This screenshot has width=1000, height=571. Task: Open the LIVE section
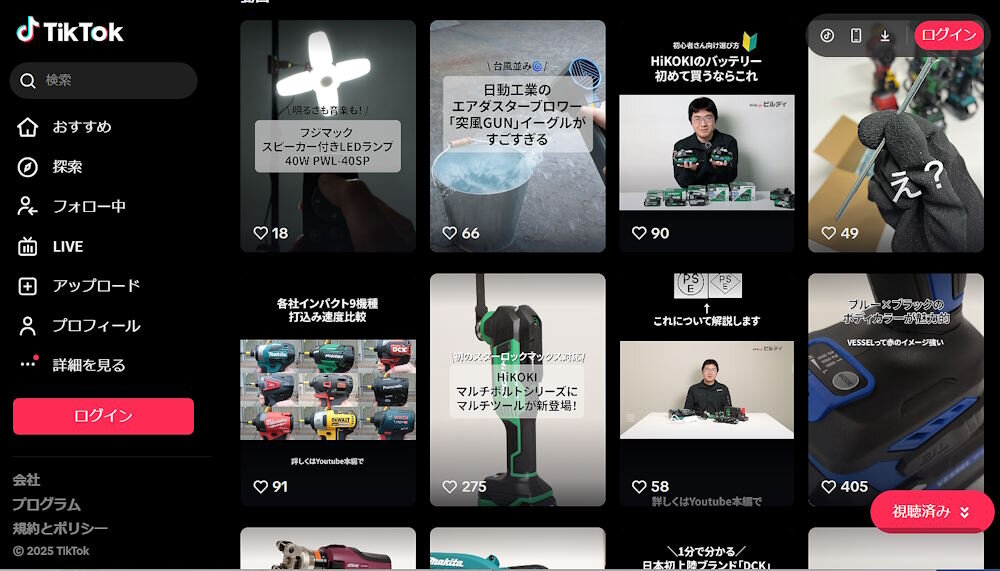pos(67,246)
